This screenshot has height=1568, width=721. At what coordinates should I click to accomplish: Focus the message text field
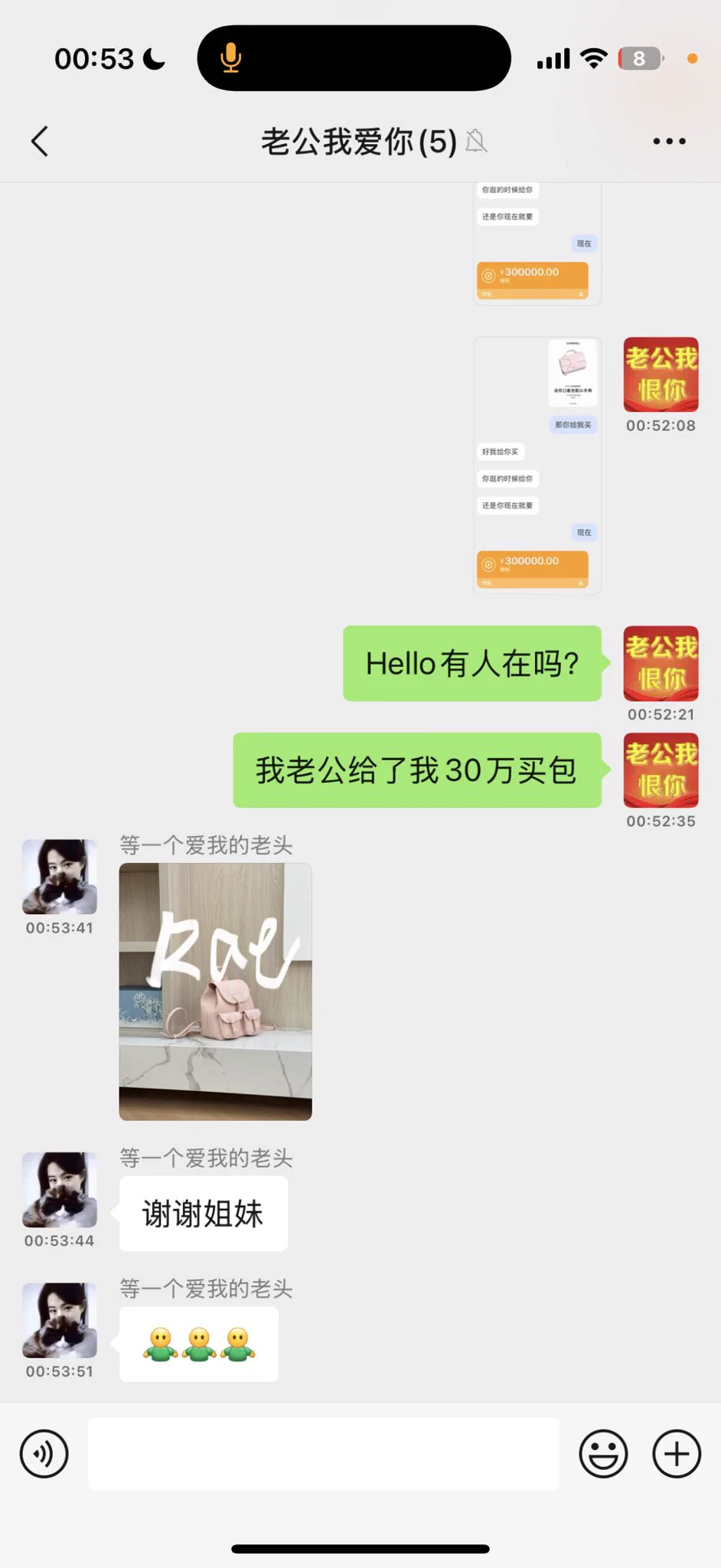tap(323, 1453)
